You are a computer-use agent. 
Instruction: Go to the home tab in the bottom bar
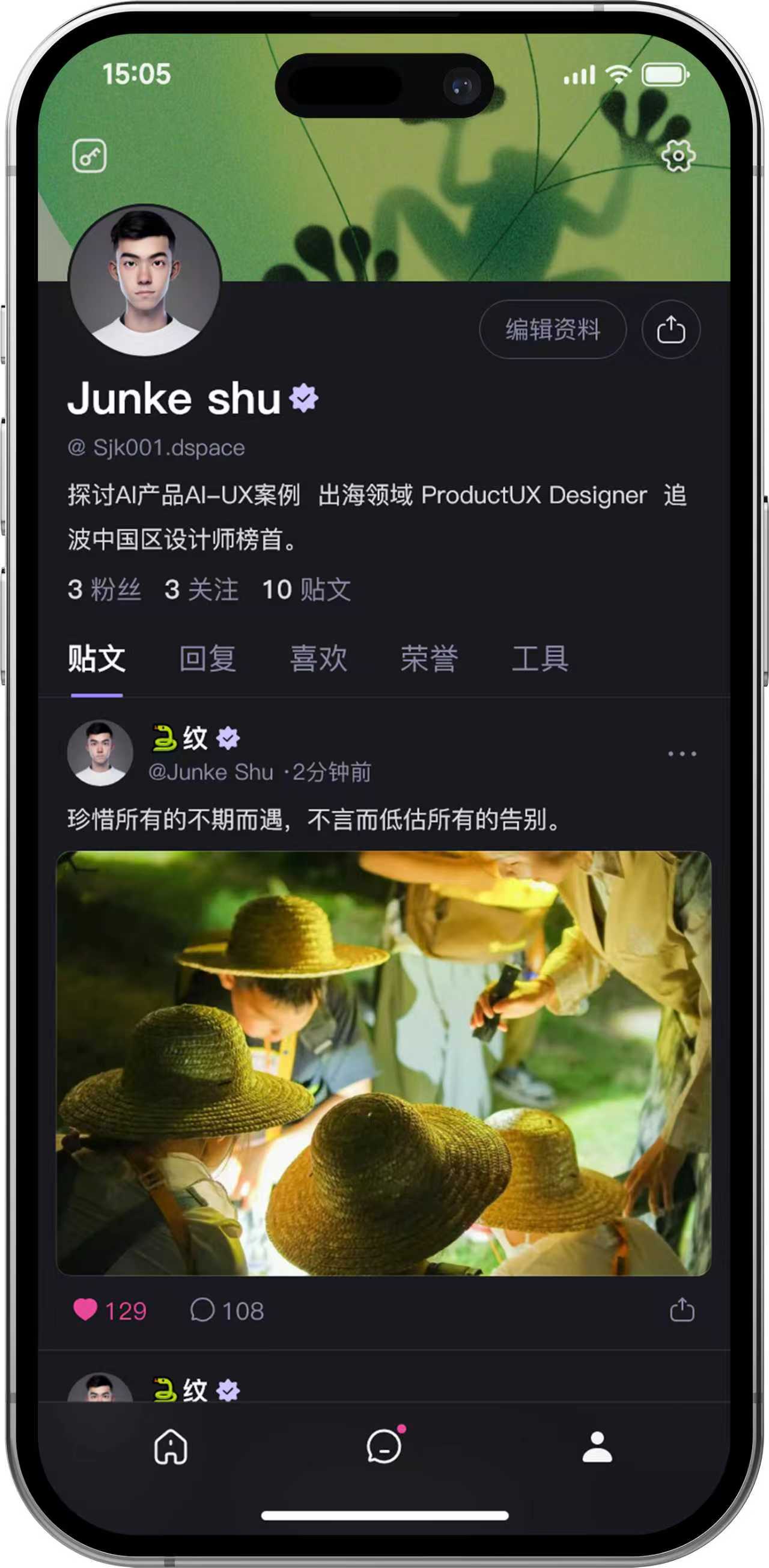(x=171, y=1447)
